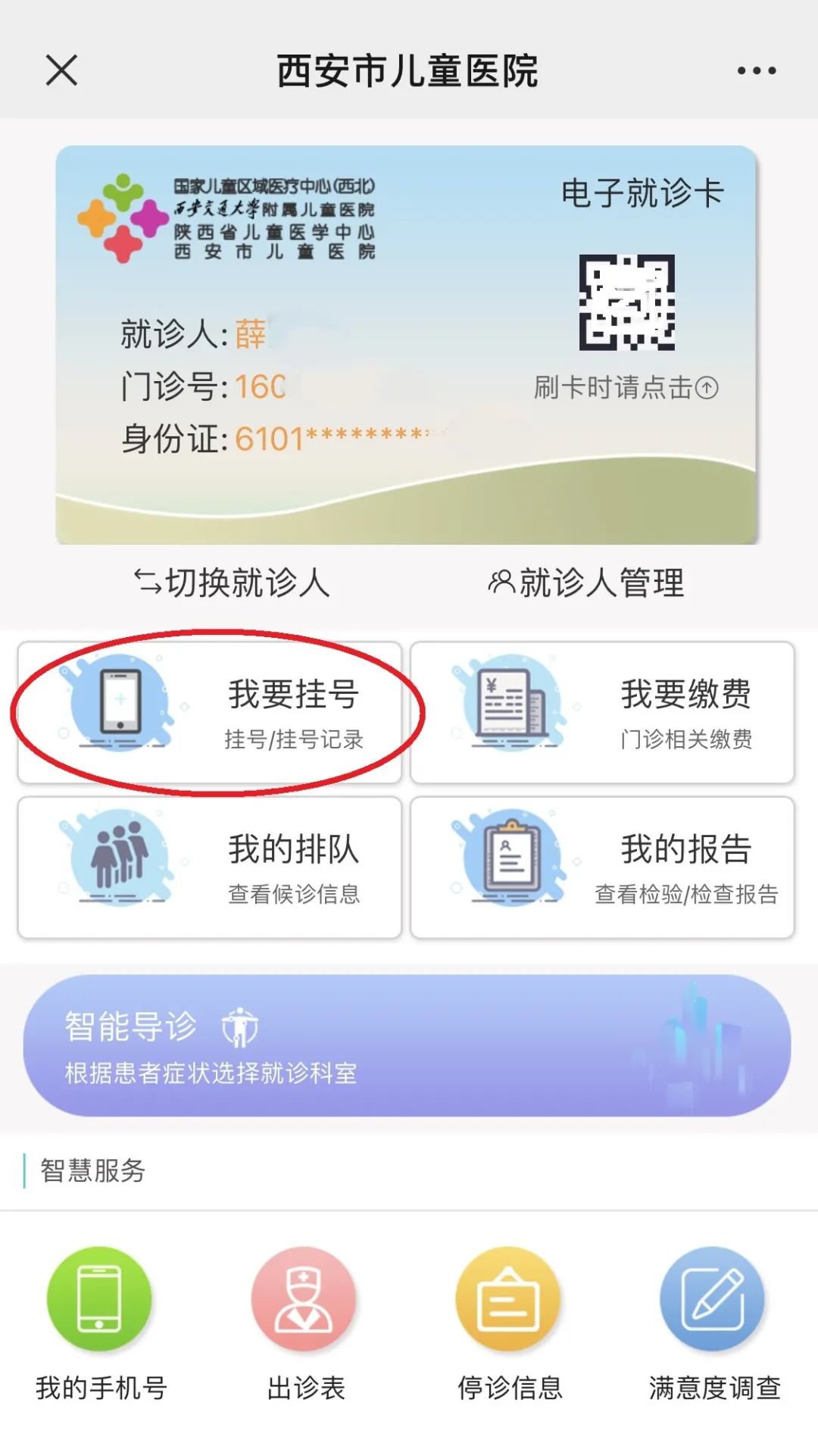Open 满意度调查 satisfaction survey
The image size is (818, 1456).
[713, 1322]
